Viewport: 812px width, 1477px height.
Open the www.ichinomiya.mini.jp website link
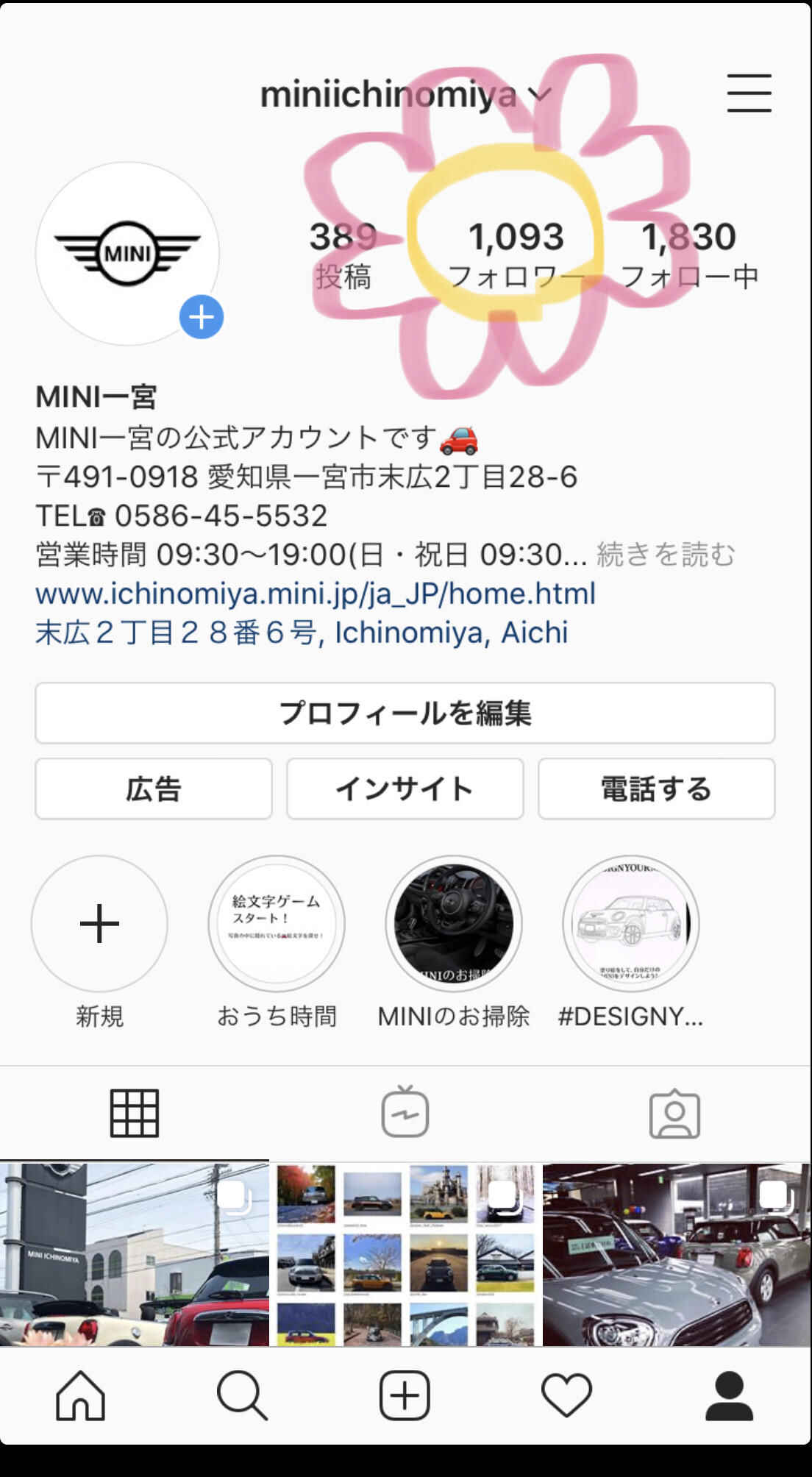pyautogui.click(x=315, y=594)
